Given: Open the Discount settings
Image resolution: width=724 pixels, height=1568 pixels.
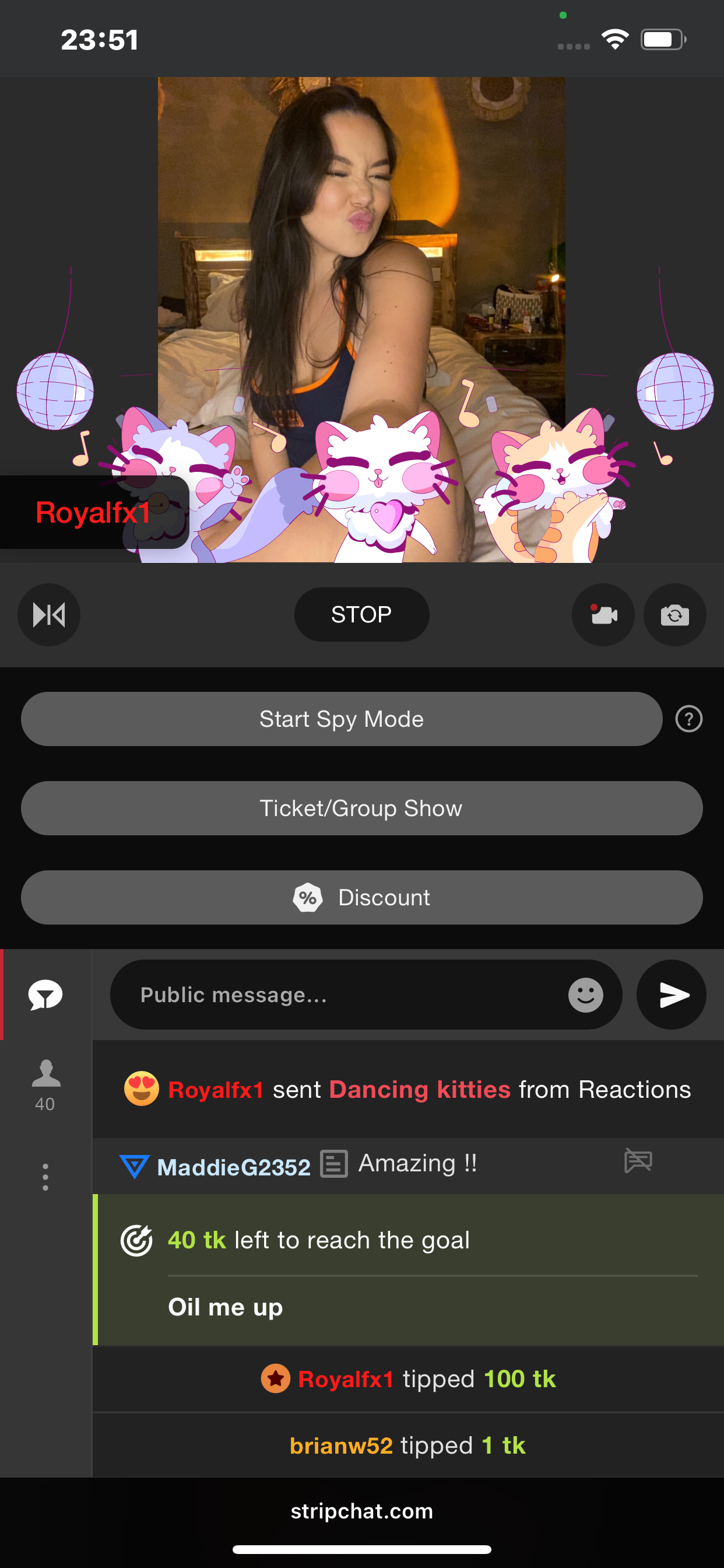Looking at the screenshot, I should pos(361,898).
